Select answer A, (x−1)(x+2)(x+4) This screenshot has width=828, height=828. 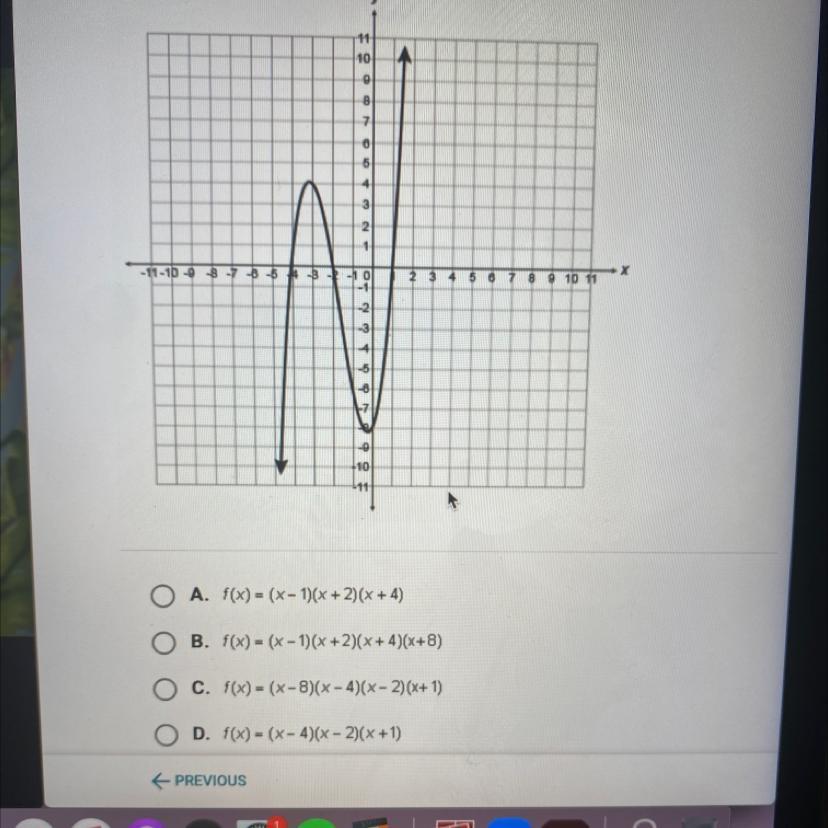click(163, 596)
